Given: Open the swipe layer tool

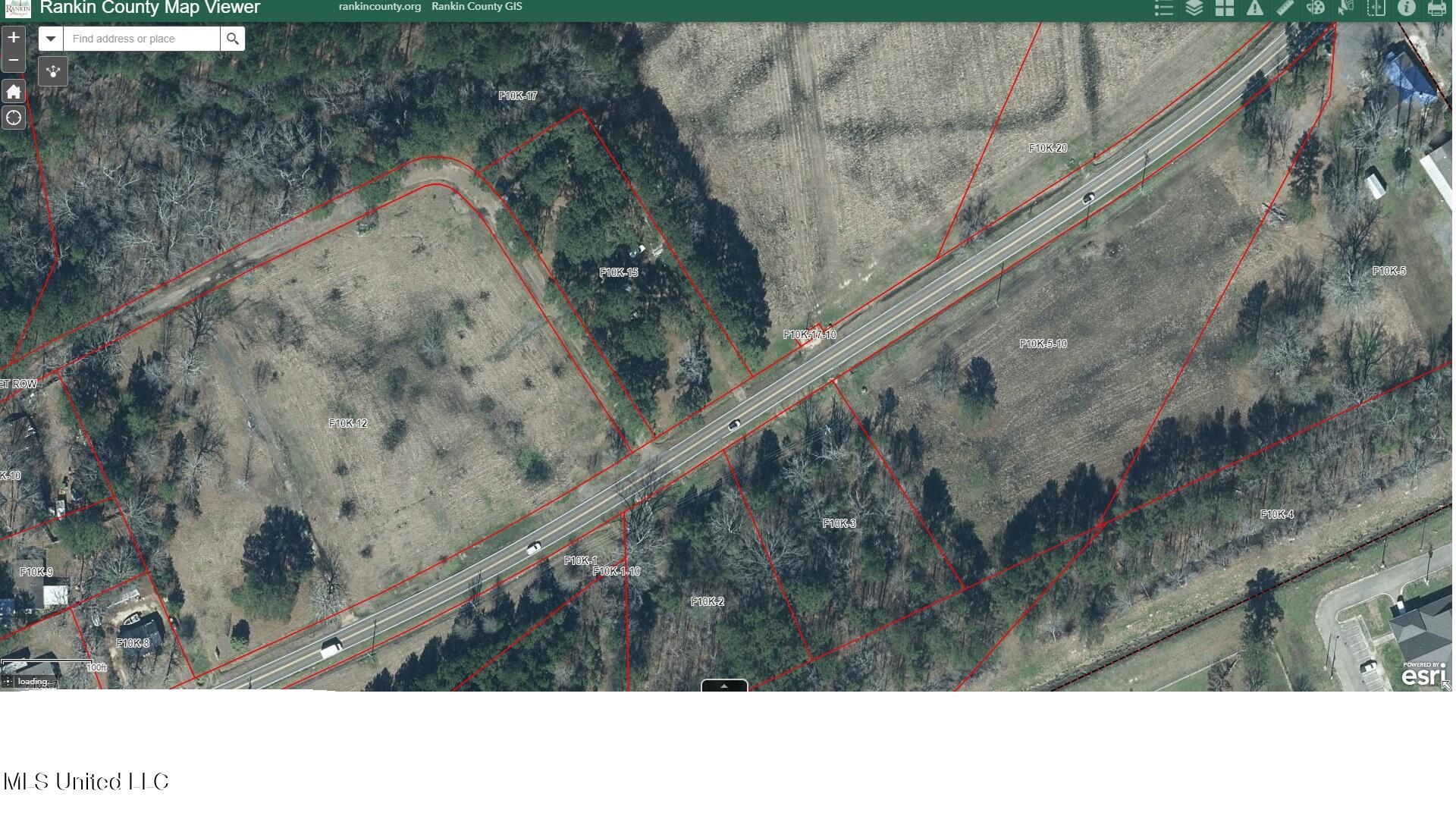Looking at the screenshot, I should coord(1376,8).
